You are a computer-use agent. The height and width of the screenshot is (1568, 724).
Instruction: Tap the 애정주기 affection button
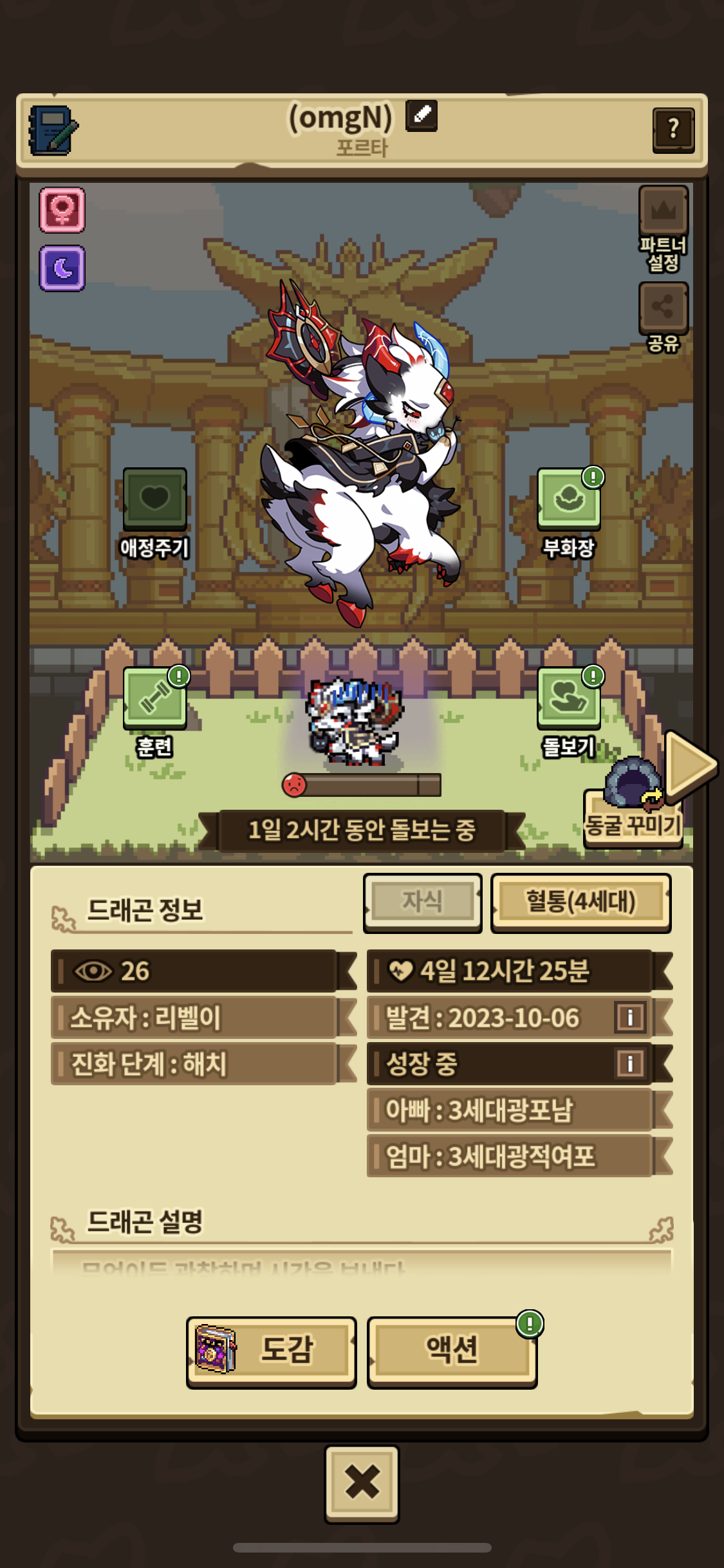154,512
